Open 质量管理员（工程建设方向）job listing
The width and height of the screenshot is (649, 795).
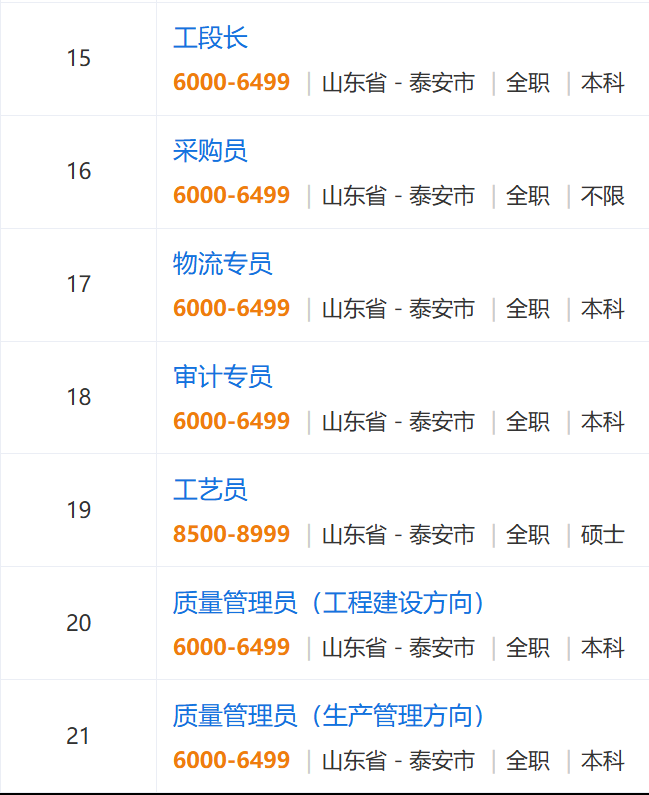(329, 603)
